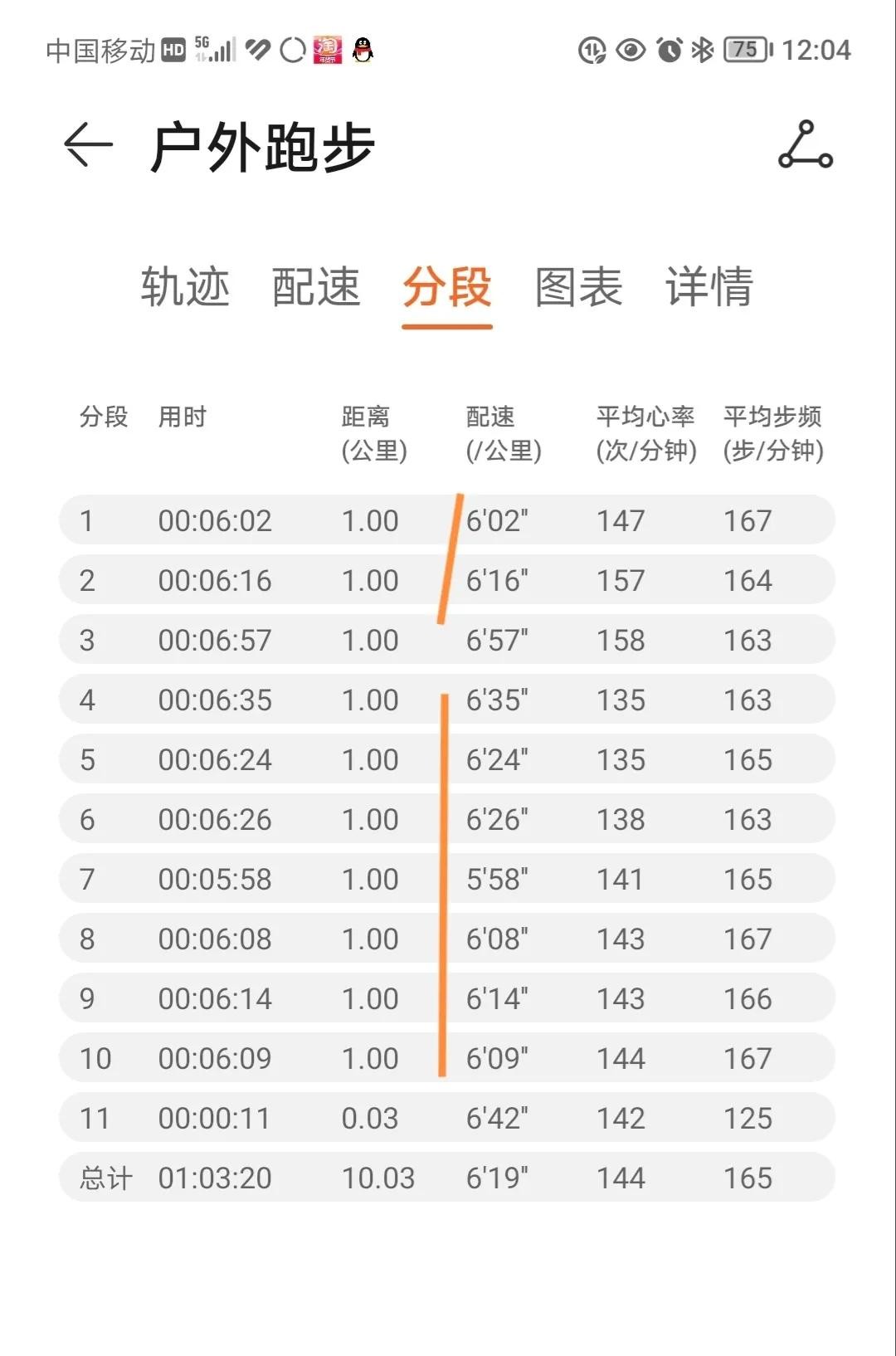This screenshot has width=896, height=1356.
Task: Open the 图表 tab
Action: point(578,287)
